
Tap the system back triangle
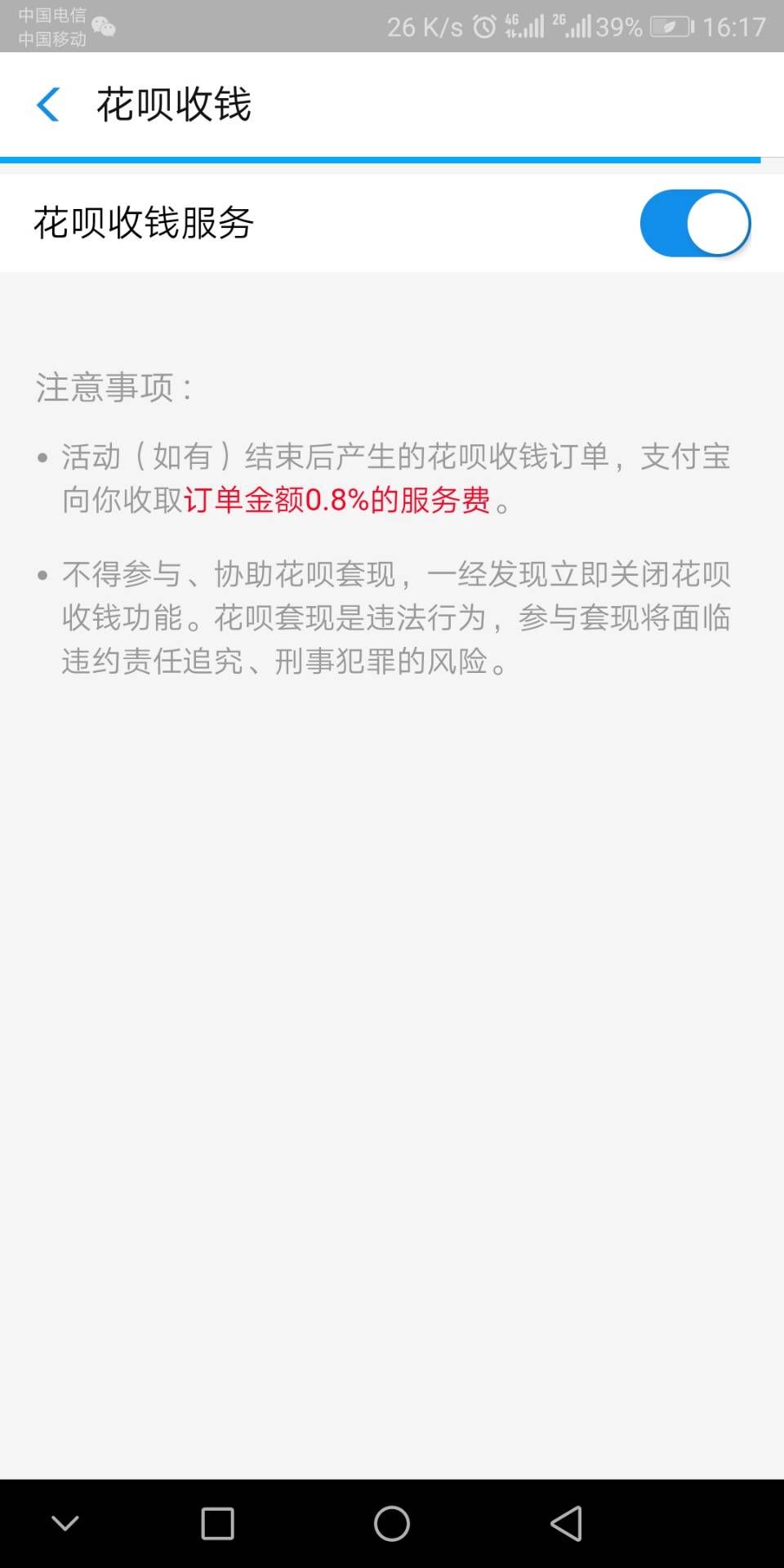tap(566, 1524)
